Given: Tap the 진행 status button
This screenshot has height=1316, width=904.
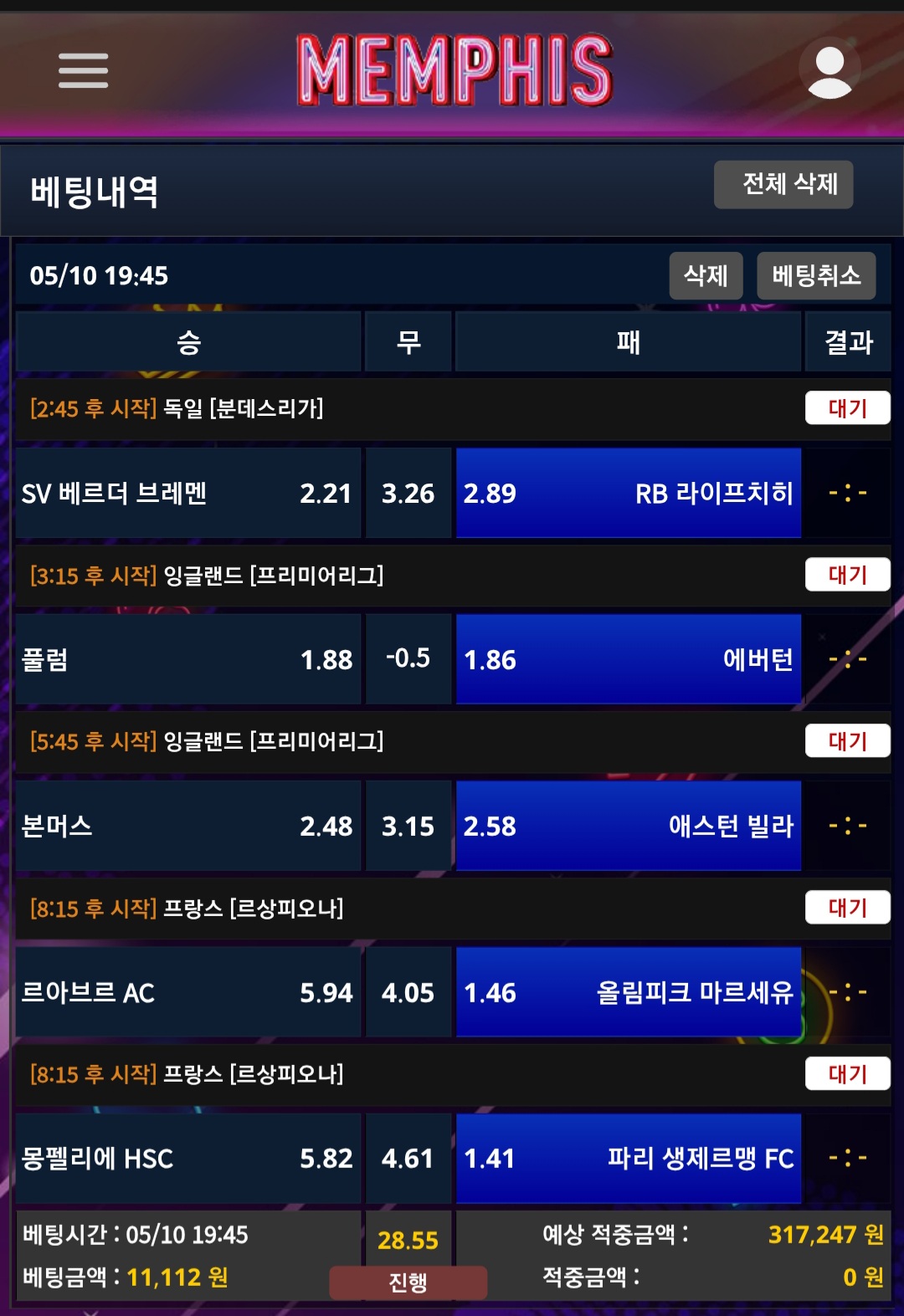Looking at the screenshot, I should coord(408,1282).
